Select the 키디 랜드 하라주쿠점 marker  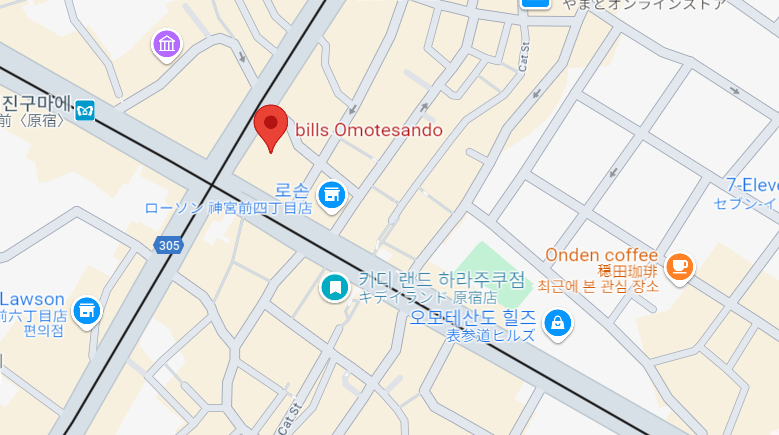(333, 288)
